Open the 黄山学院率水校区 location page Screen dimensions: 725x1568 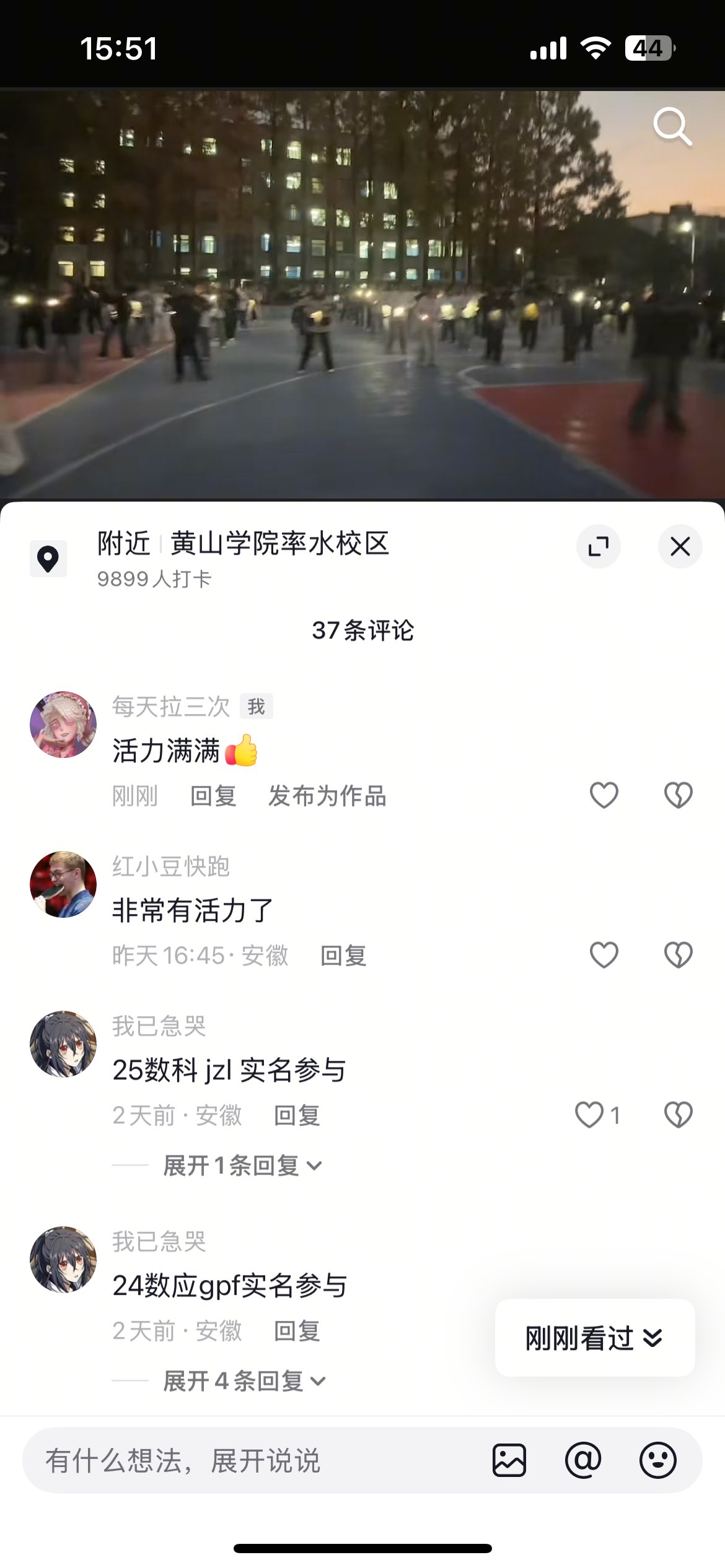(279, 544)
